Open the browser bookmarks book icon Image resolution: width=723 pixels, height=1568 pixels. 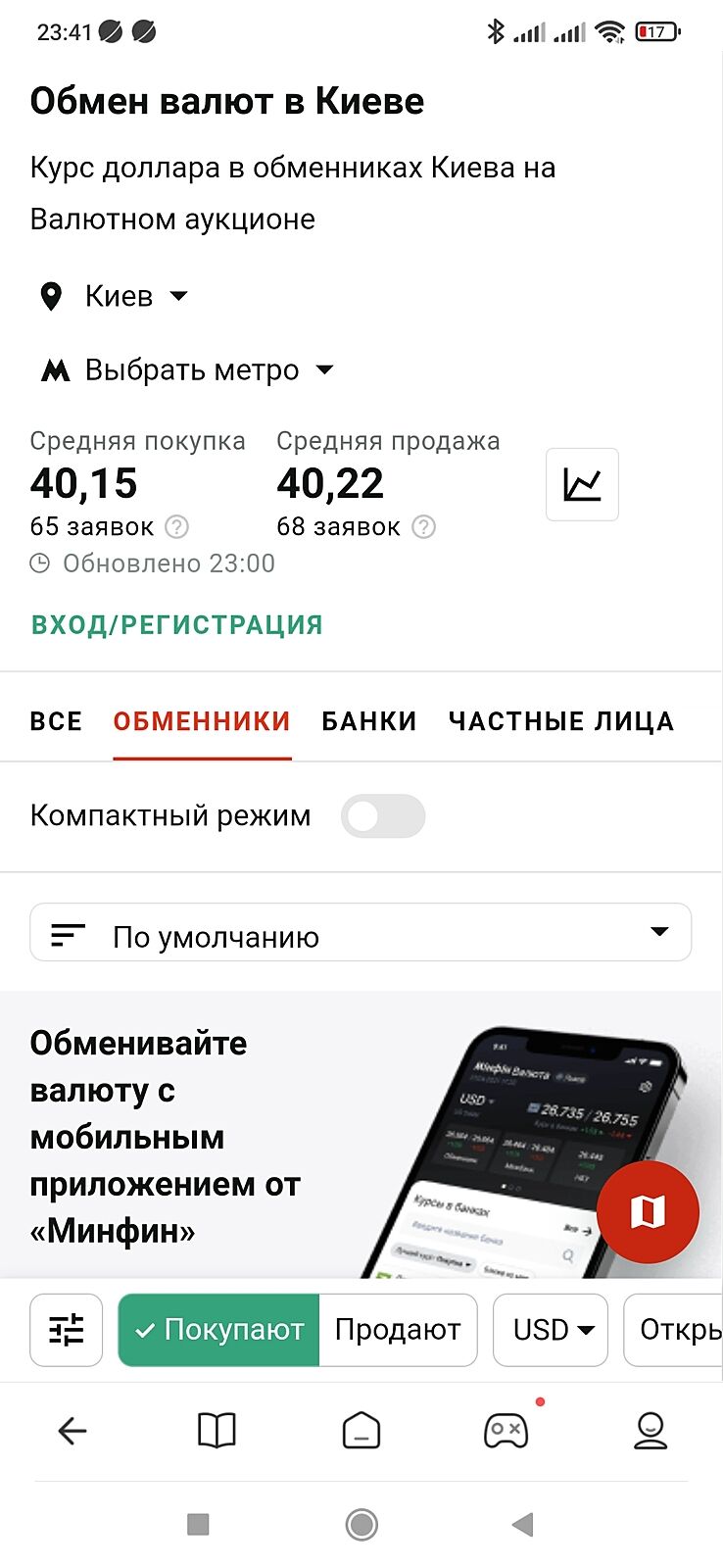coord(217,1432)
